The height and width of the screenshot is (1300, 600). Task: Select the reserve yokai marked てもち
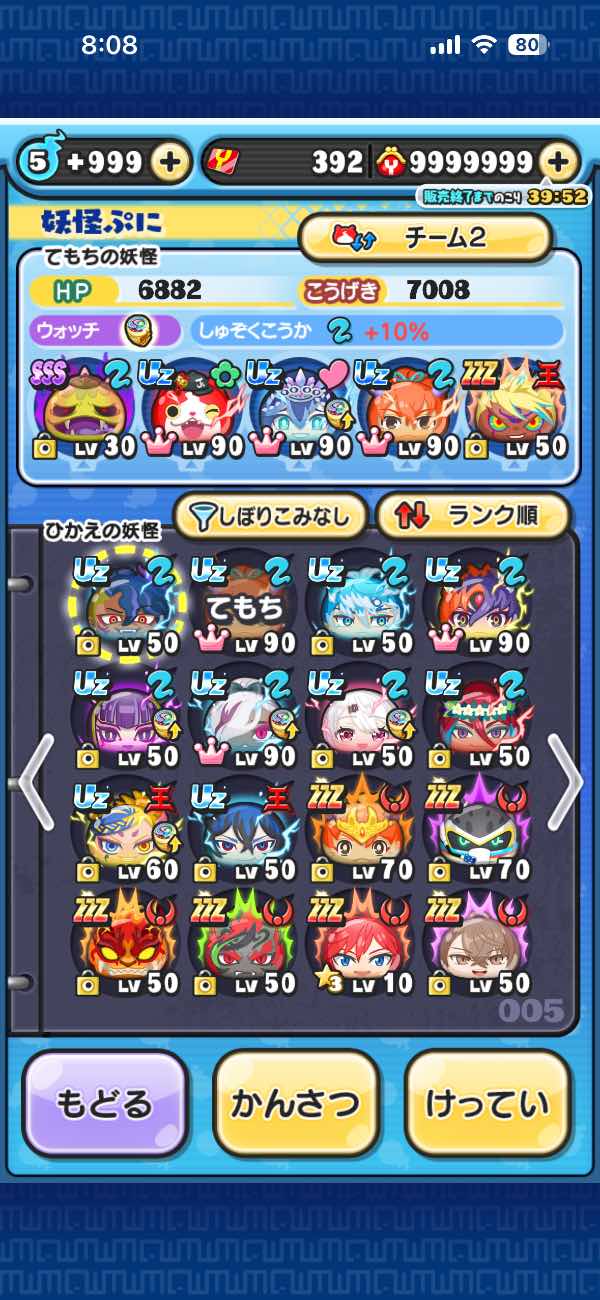click(240, 607)
